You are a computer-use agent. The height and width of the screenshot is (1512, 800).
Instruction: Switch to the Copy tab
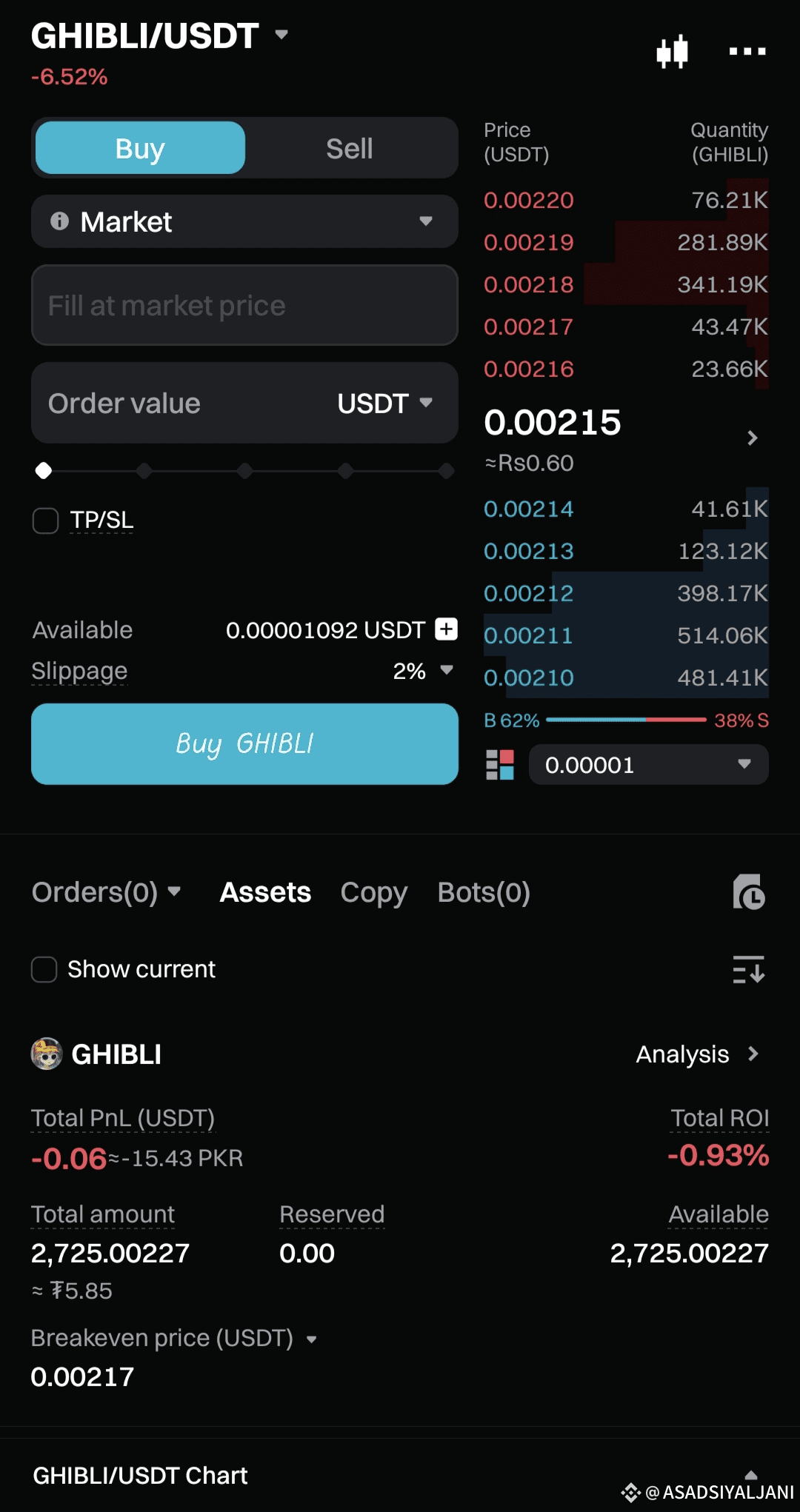pyautogui.click(x=373, y=892)
